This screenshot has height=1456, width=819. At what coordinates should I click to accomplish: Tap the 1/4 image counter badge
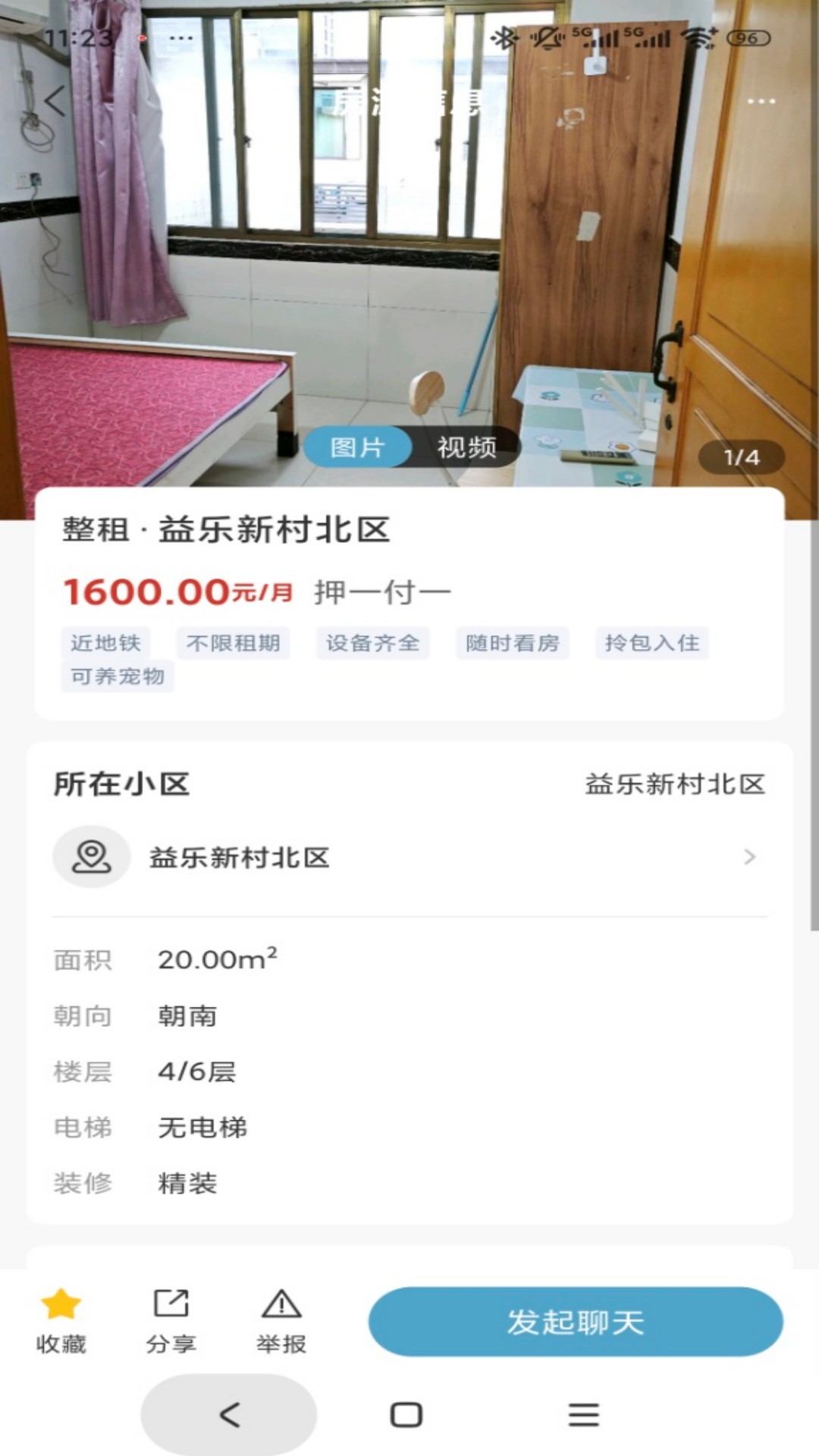pos(739,457)
